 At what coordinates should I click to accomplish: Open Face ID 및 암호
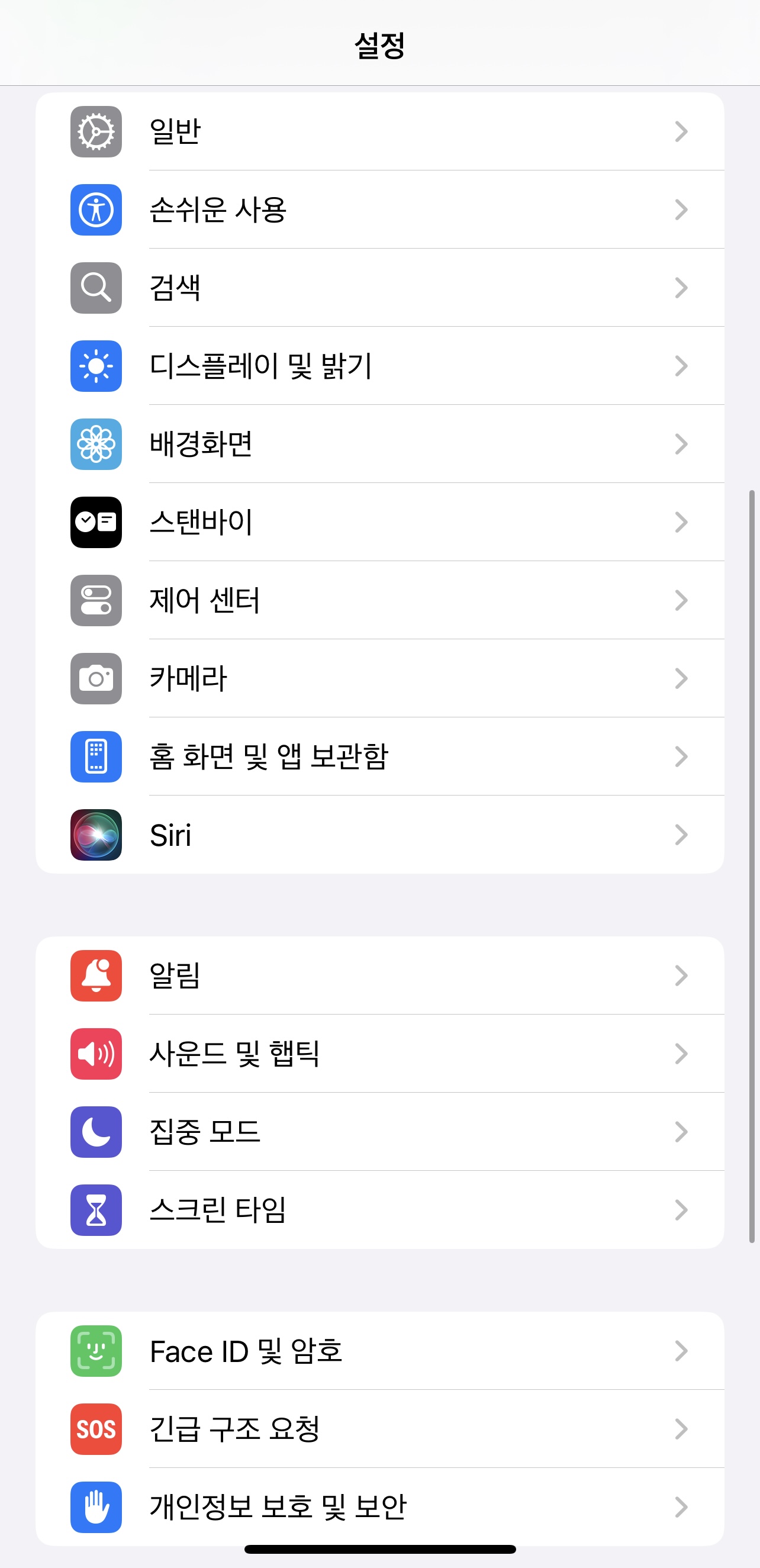point(379,1351)
